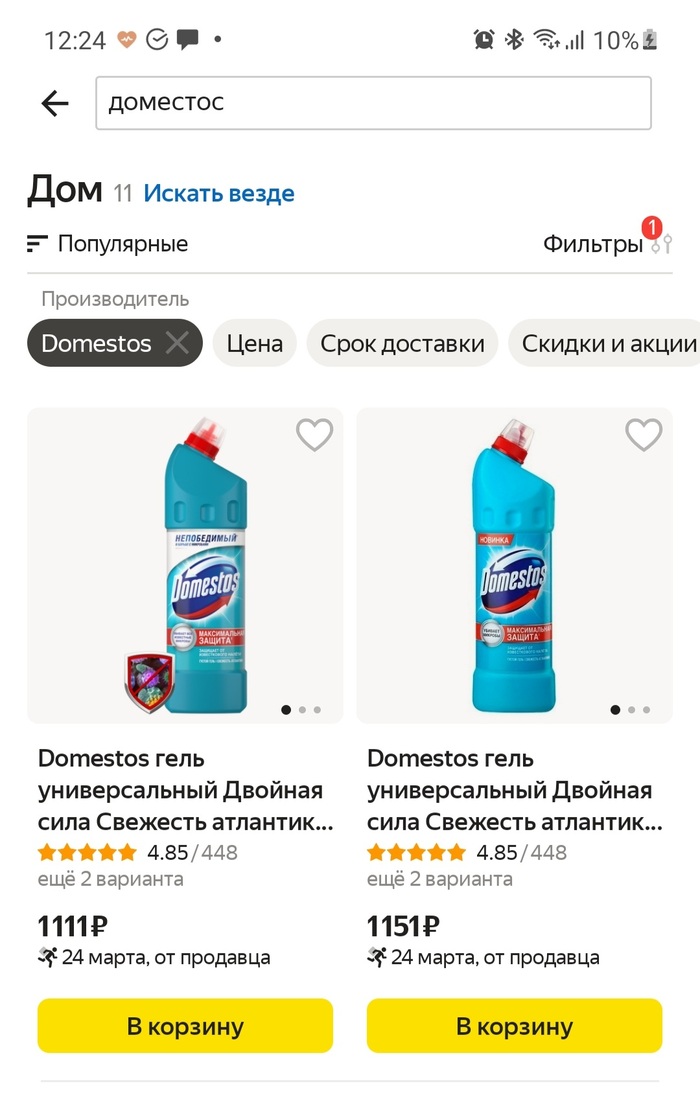
Task: Open the "Популярные" sorting options
Action: [108, 244]
